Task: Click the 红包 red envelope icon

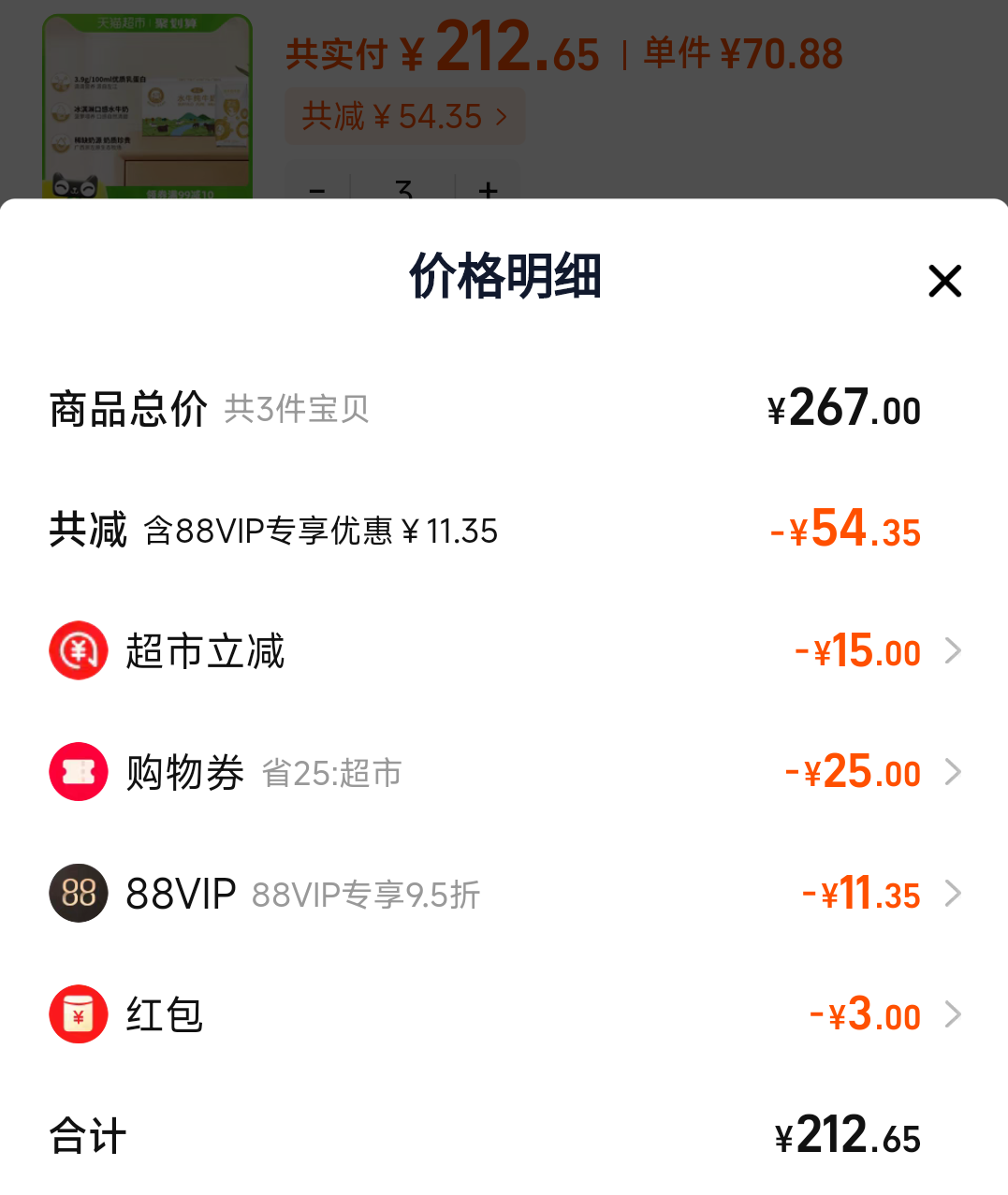Action: click(x=79, y=1013)
